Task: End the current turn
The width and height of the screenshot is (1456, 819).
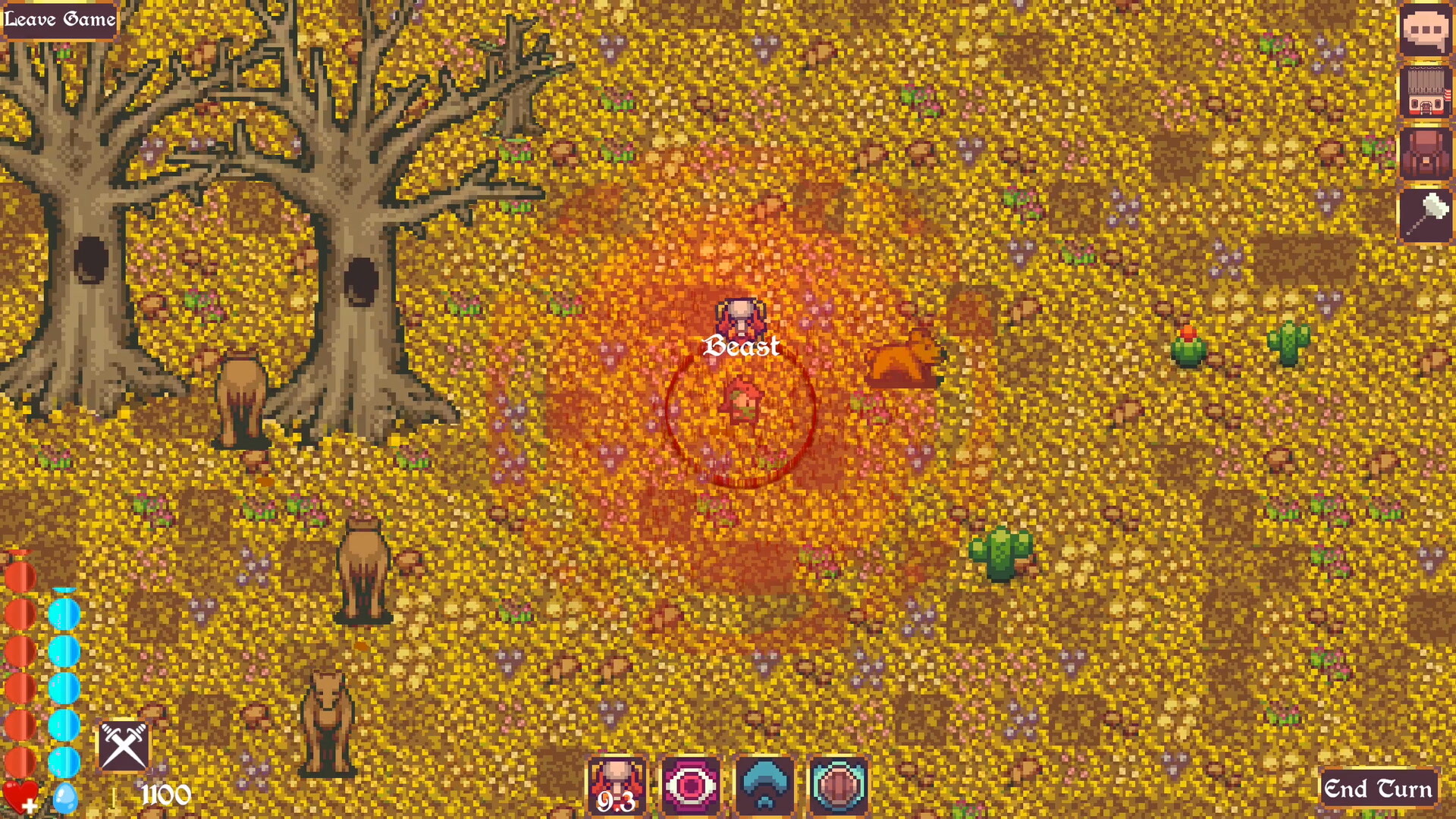Action: [x=1377, y=789]
